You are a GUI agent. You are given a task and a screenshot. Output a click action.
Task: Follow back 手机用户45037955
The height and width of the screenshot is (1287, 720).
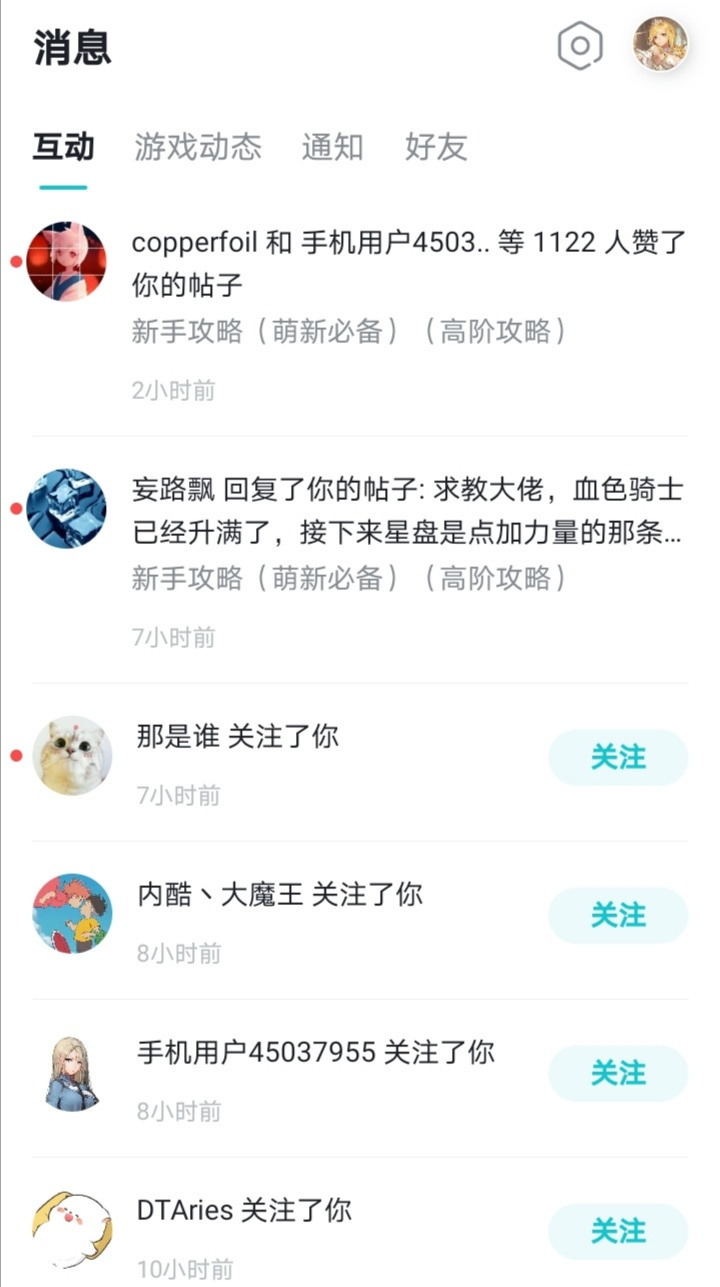(618, 1074)
